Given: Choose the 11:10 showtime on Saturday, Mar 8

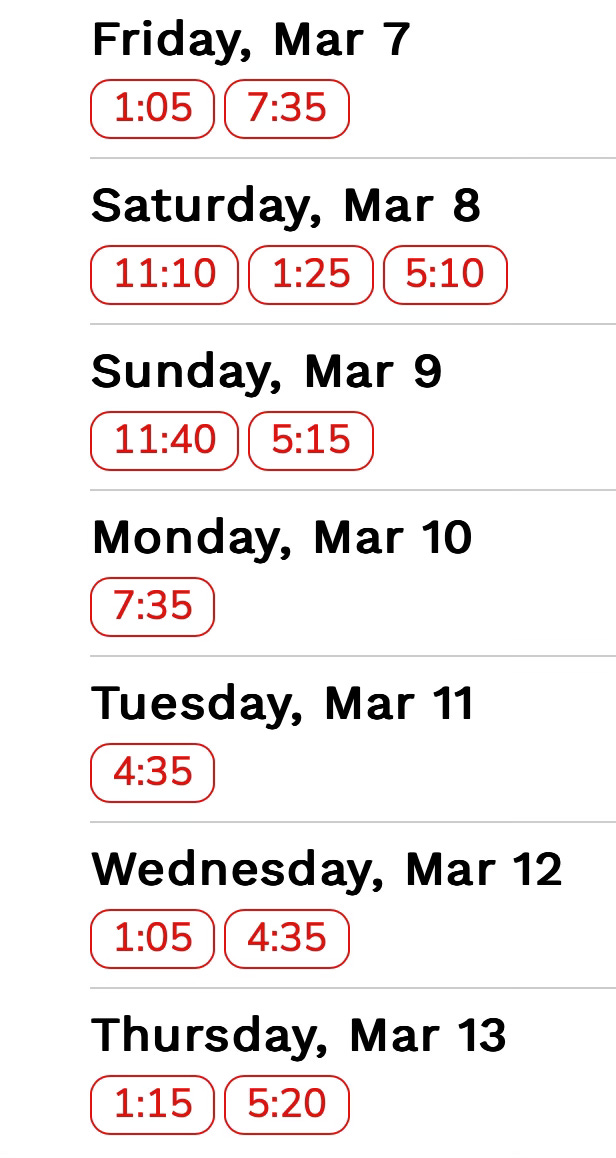Looking at the screenshot, I should click(165, 275).
